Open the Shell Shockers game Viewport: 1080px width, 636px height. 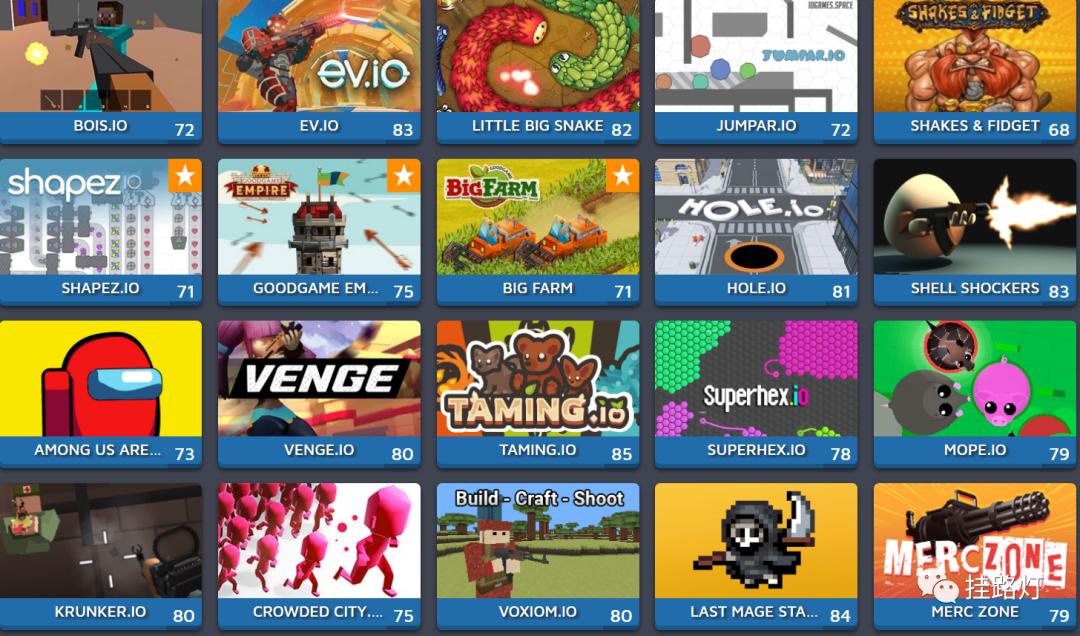point(974,220)
